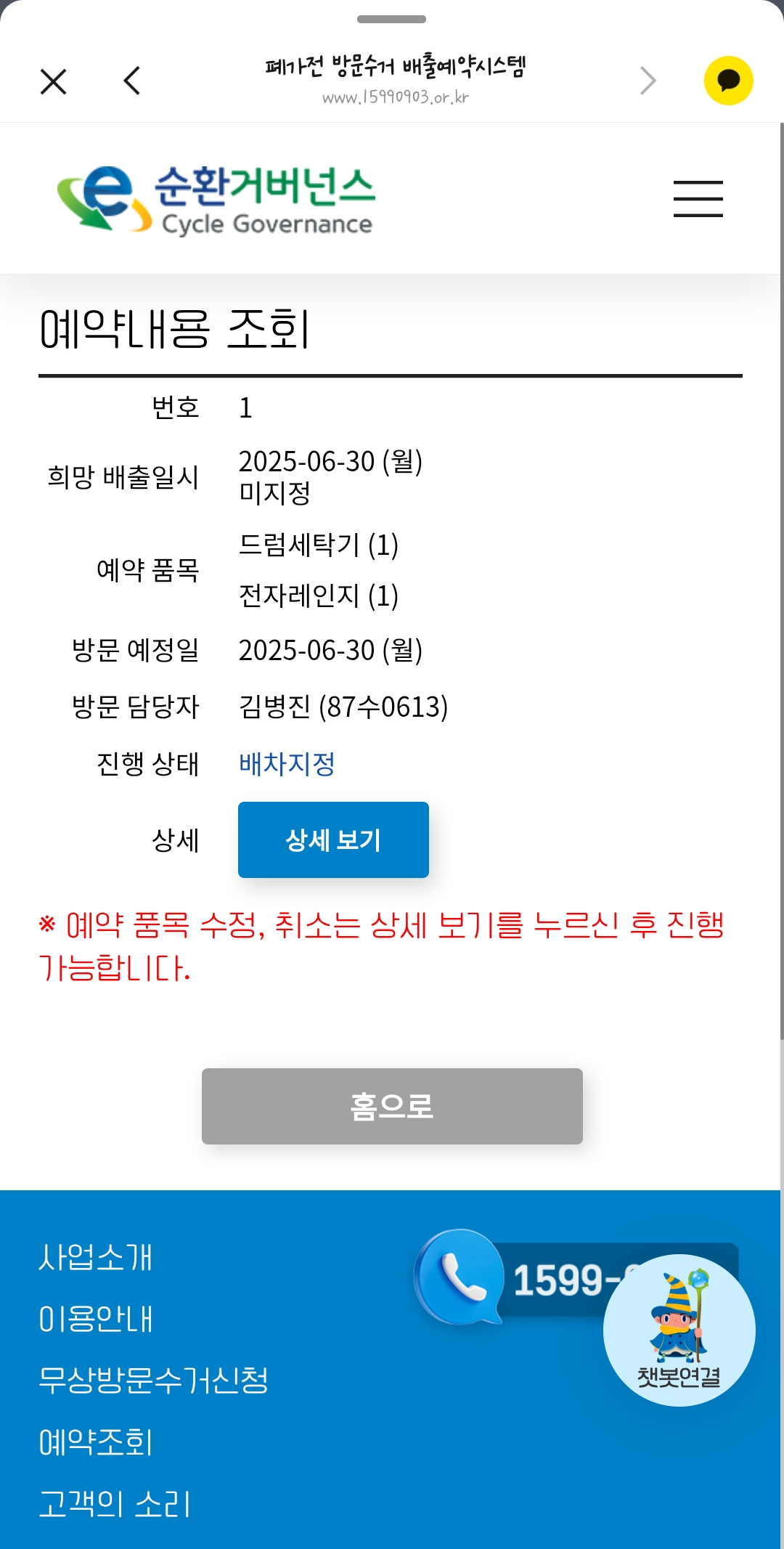The width and height of the screenshot is (784, 1549).
Task: Open 예약조회 in the footer
Action: pyautogui.click(x=95, y=1442)
